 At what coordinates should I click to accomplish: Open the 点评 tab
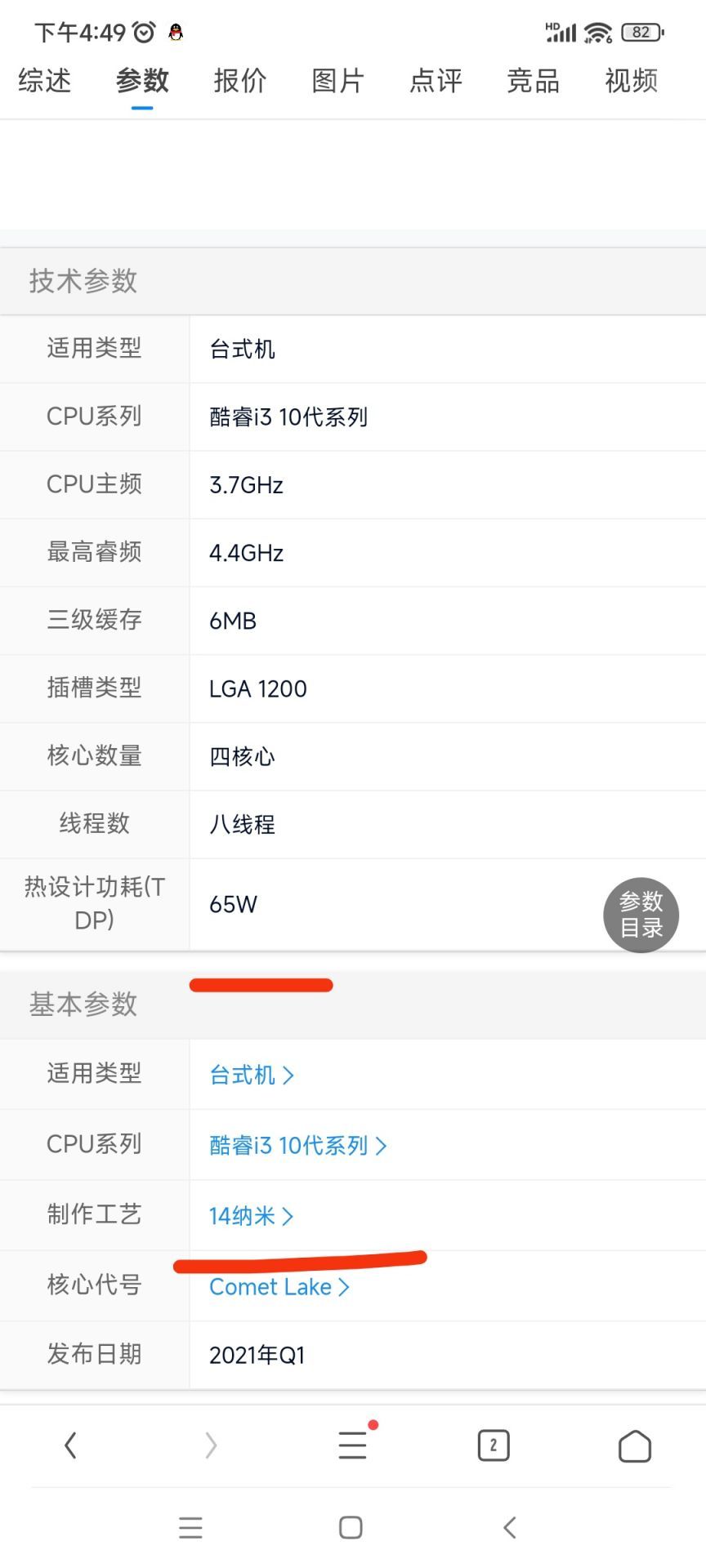coord(436,81)
